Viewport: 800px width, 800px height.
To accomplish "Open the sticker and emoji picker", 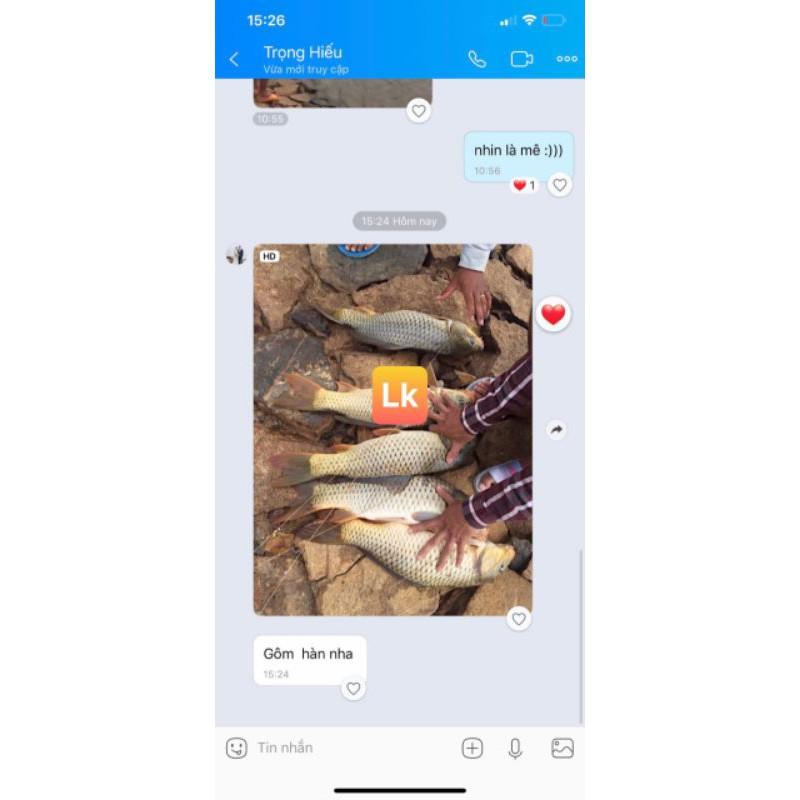I will [x=236, y=748].
